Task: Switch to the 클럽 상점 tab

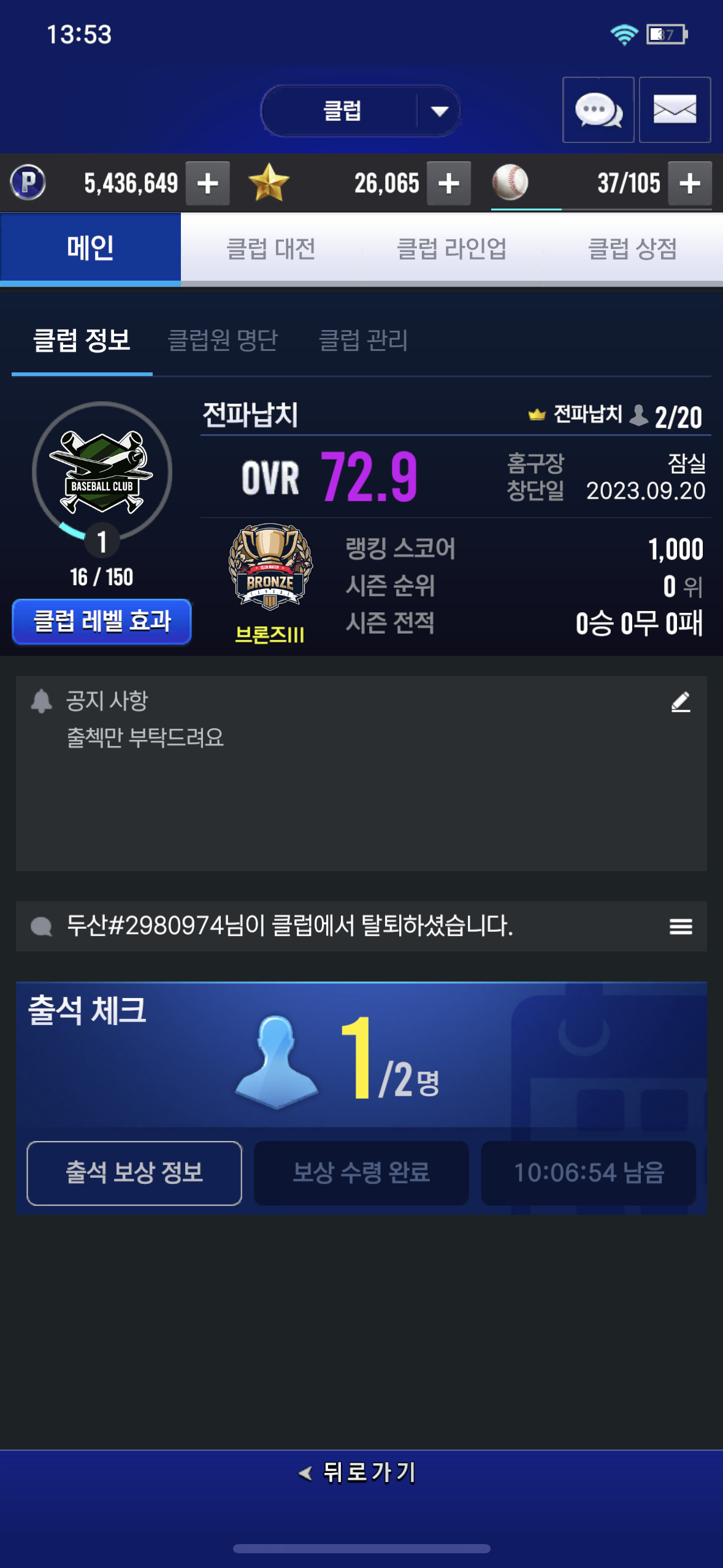Action: click(632, 248)
